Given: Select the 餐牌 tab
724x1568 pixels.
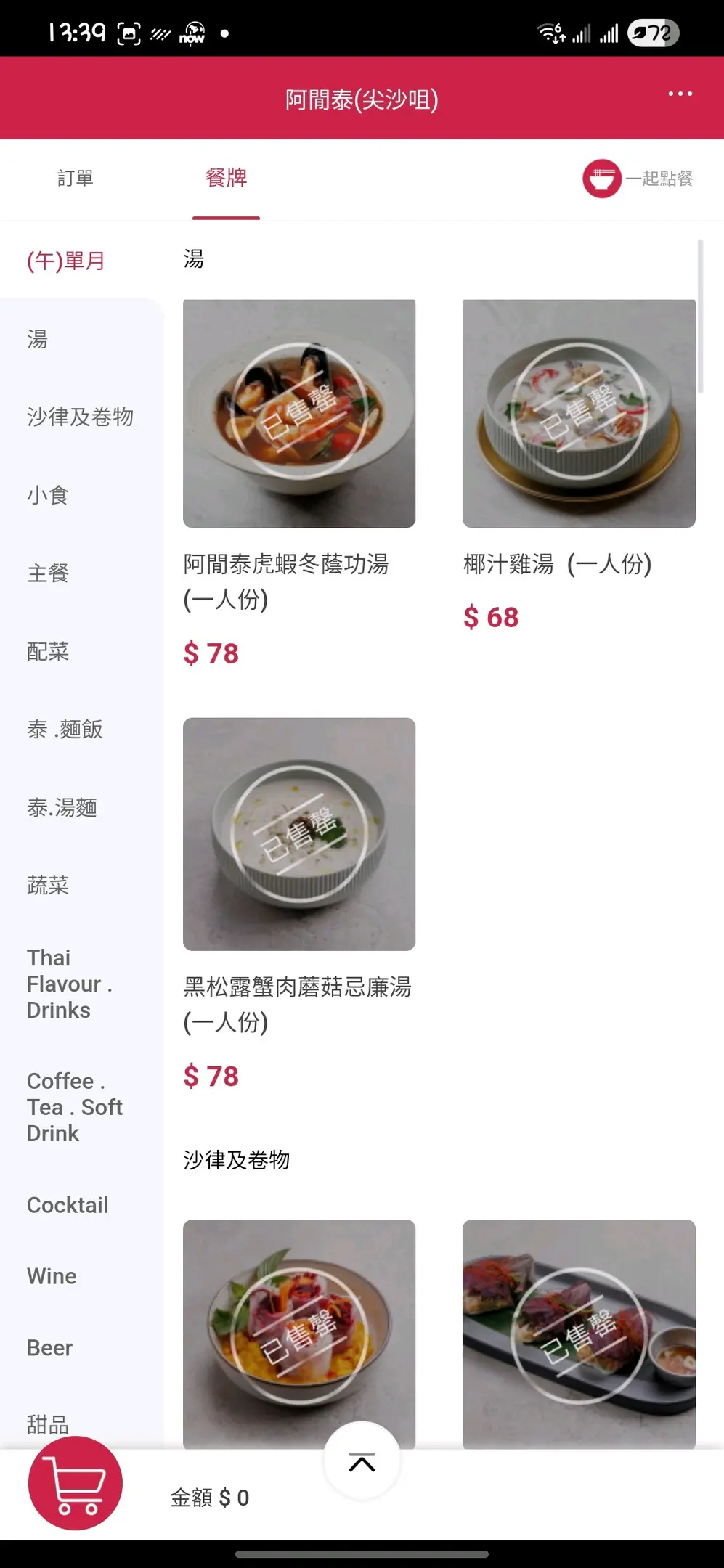Looking at the screenshot, I should (x=226, y=178).
